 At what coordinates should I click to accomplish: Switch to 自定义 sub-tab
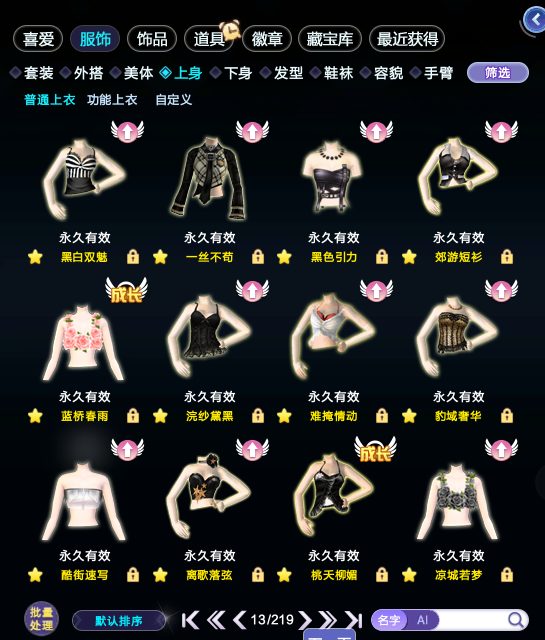[174, 100]
